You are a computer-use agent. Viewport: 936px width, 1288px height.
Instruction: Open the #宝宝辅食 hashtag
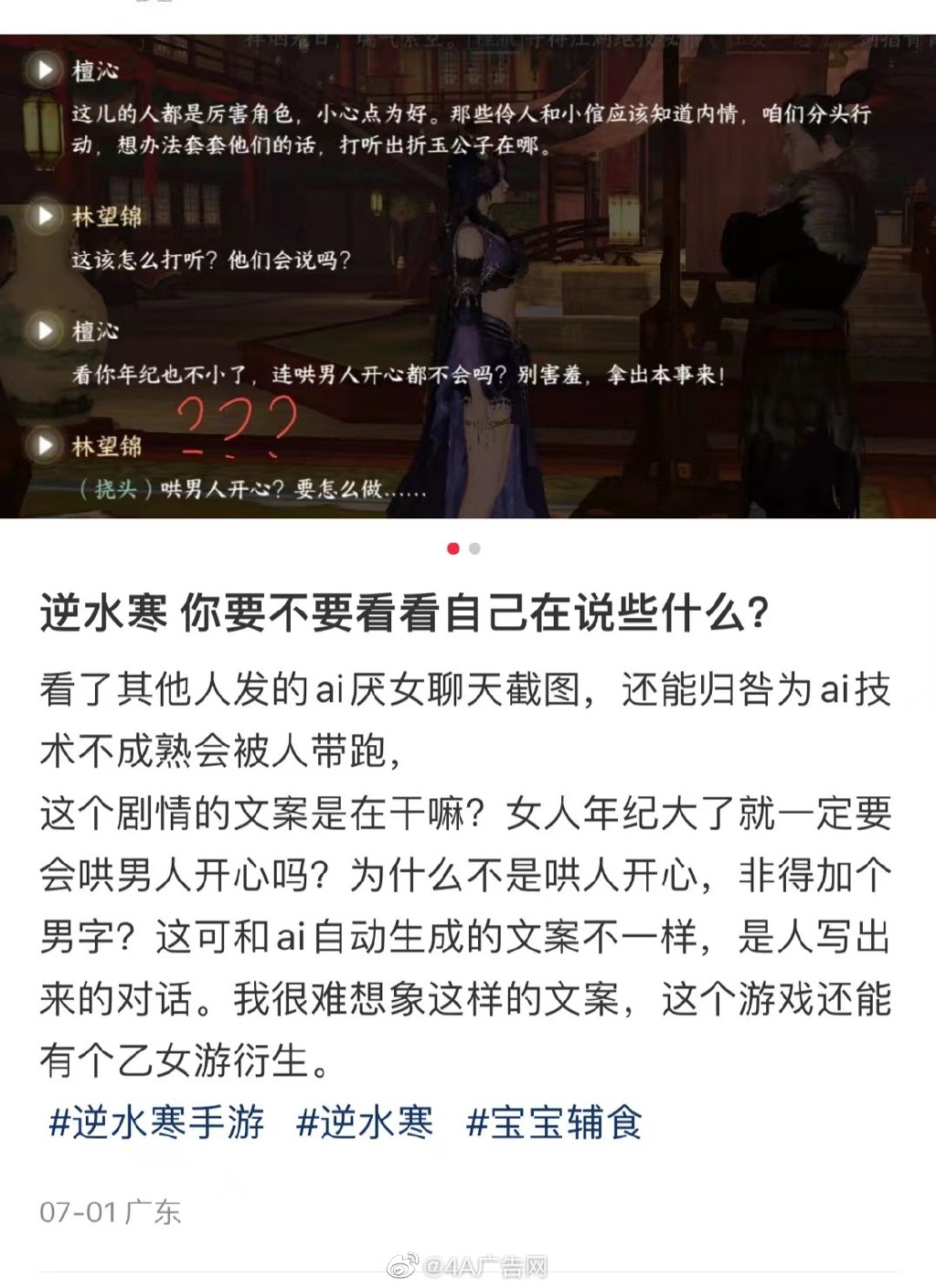pos(554,1123)
